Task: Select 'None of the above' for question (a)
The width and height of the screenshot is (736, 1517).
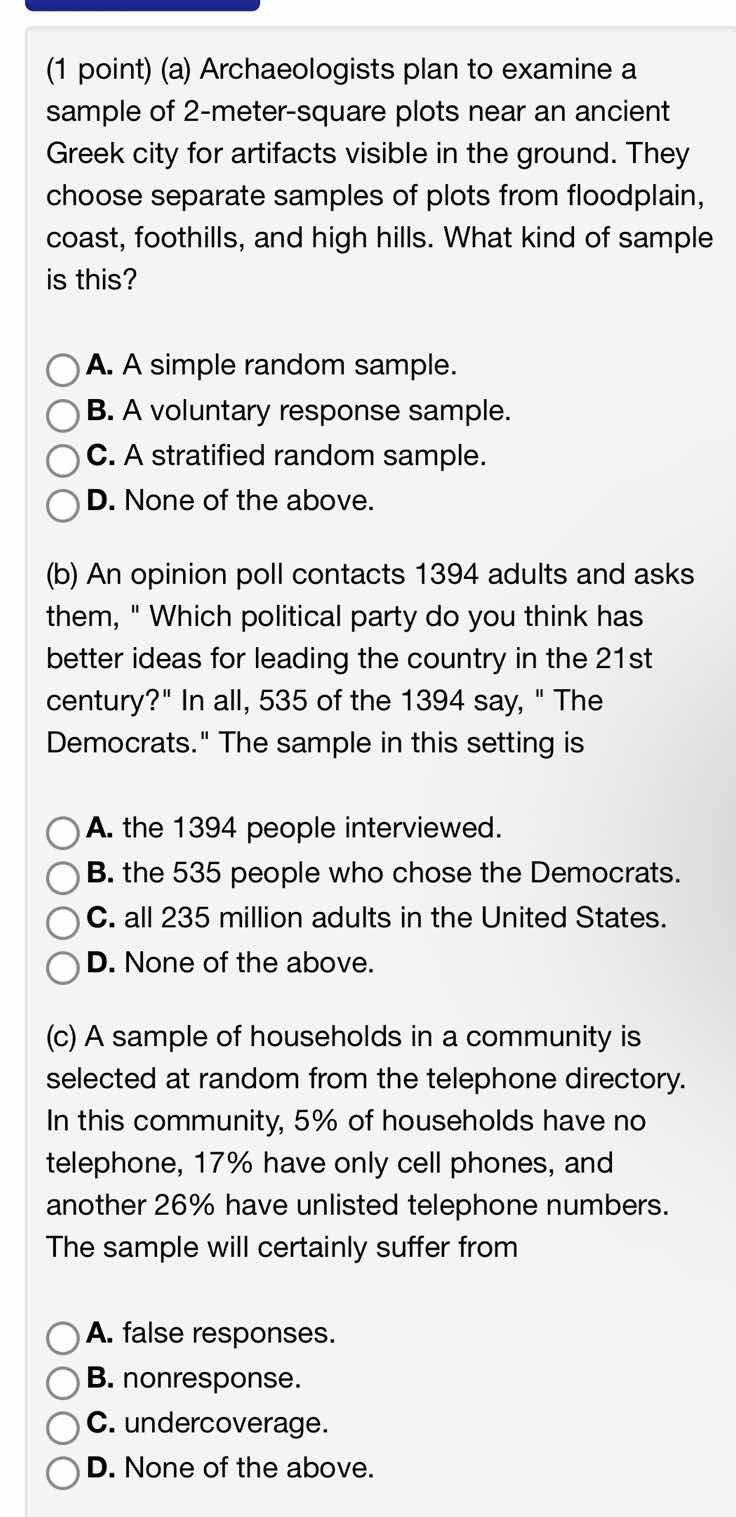Action: (63, 504)
